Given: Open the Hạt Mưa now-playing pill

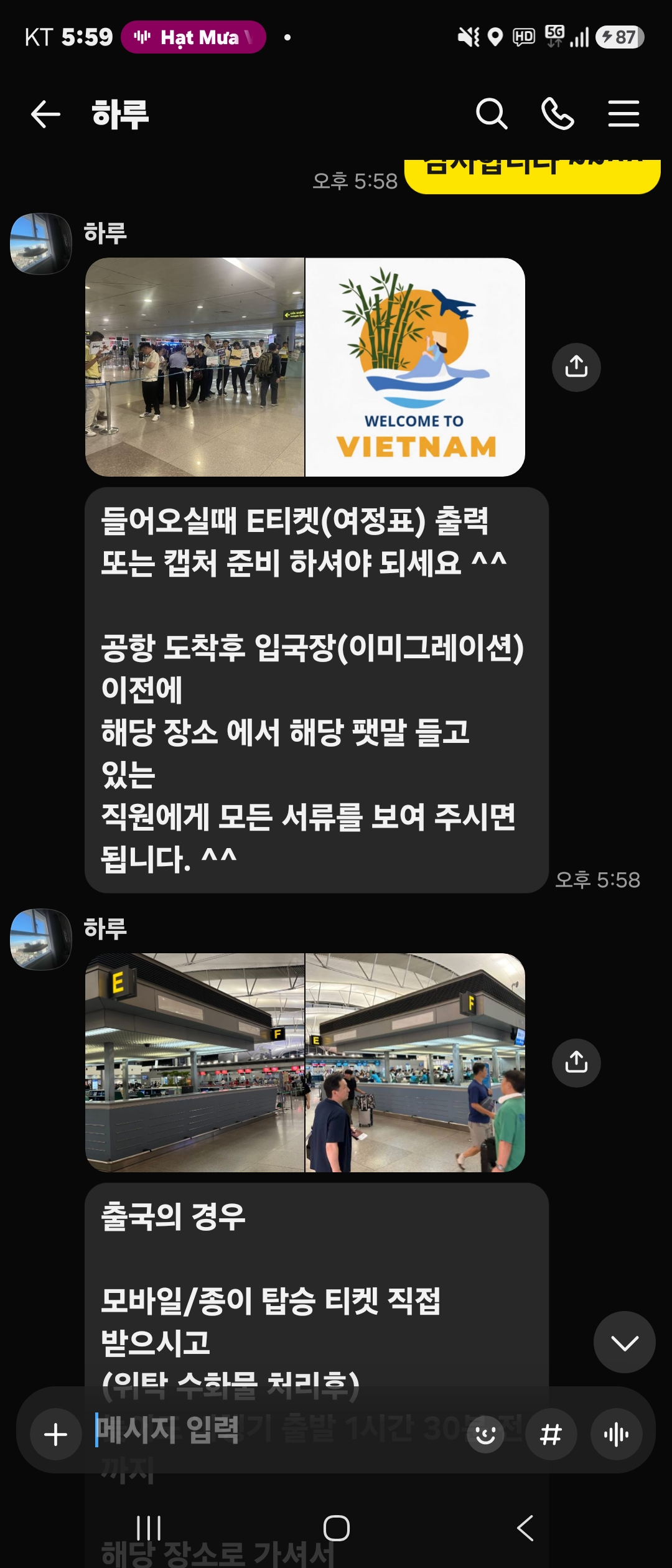Looking at the screenshot, I should [194, 37].
